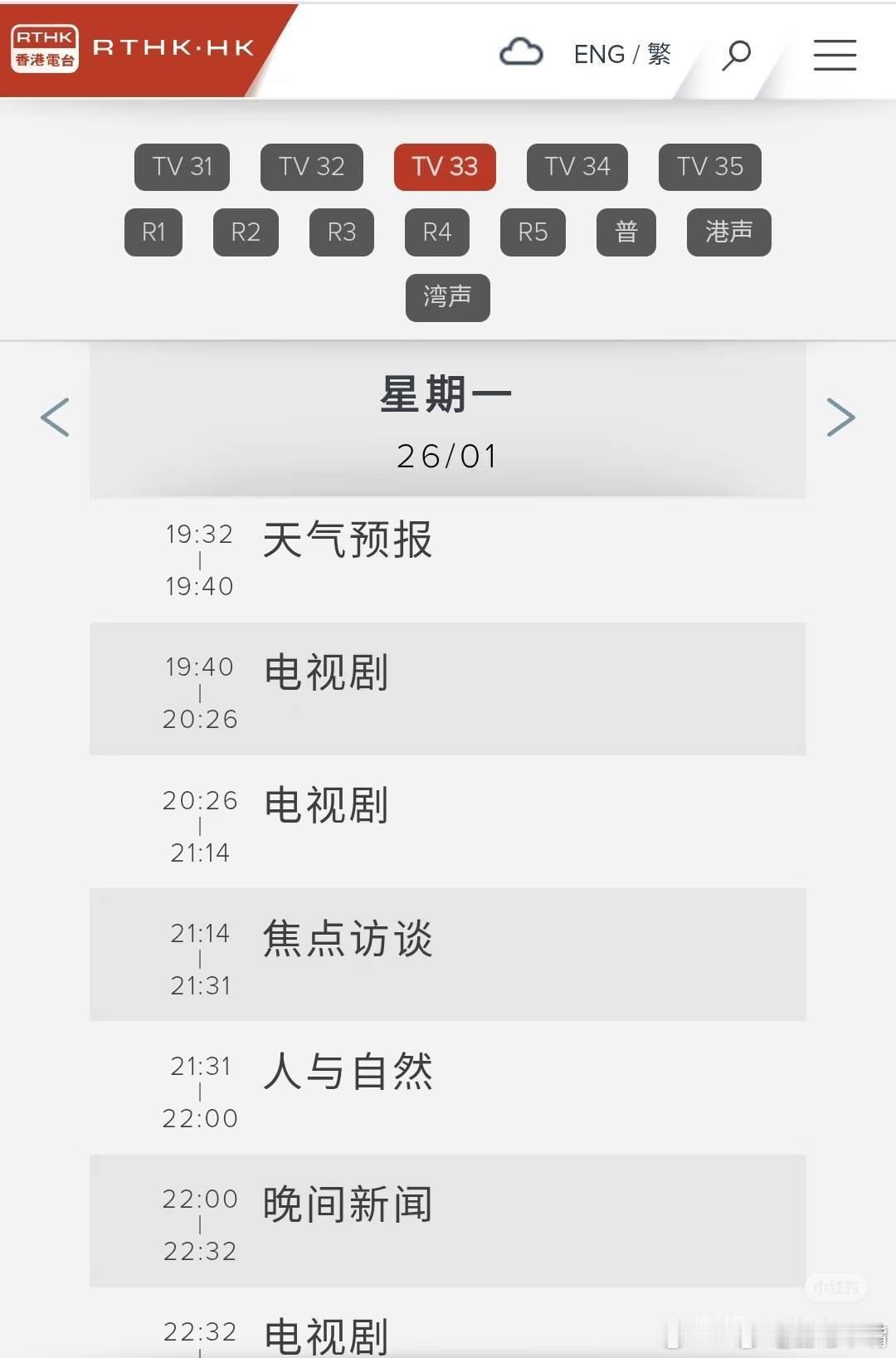896x1358 pixels.
Task: Click the RTHK station logo
Action: [46, 46]
